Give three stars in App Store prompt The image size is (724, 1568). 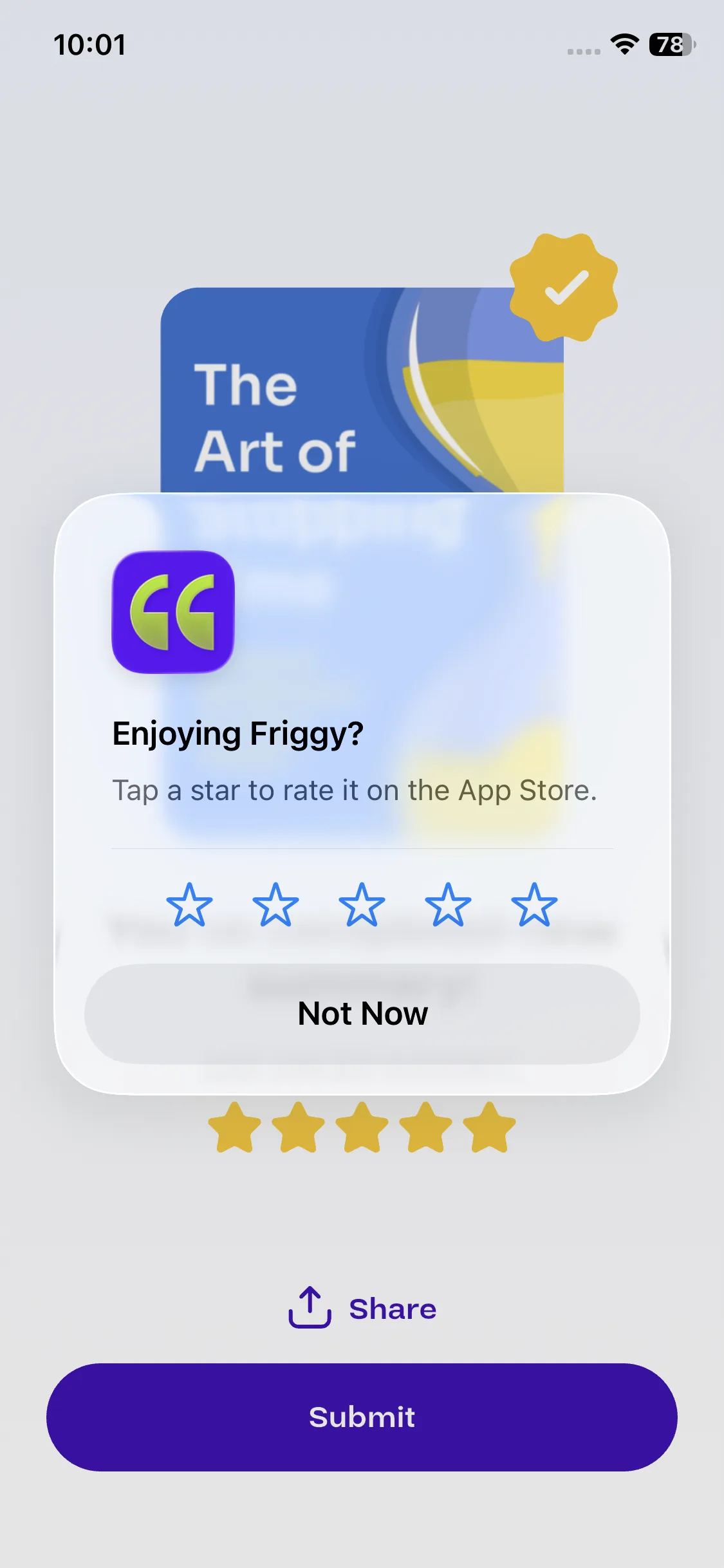[362, 904]
